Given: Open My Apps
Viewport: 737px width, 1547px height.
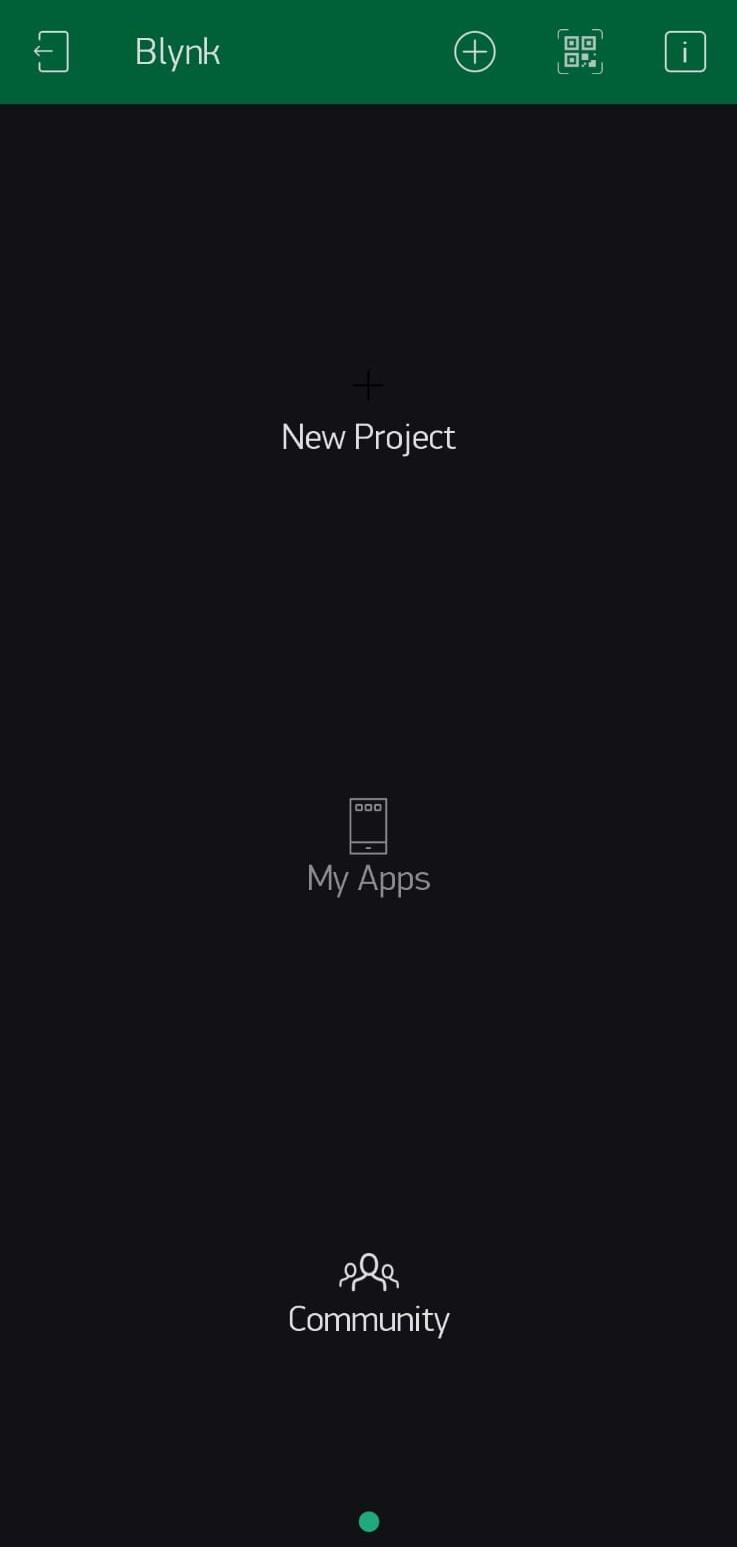Looking at the screenshot, I should tap(368, 848).
